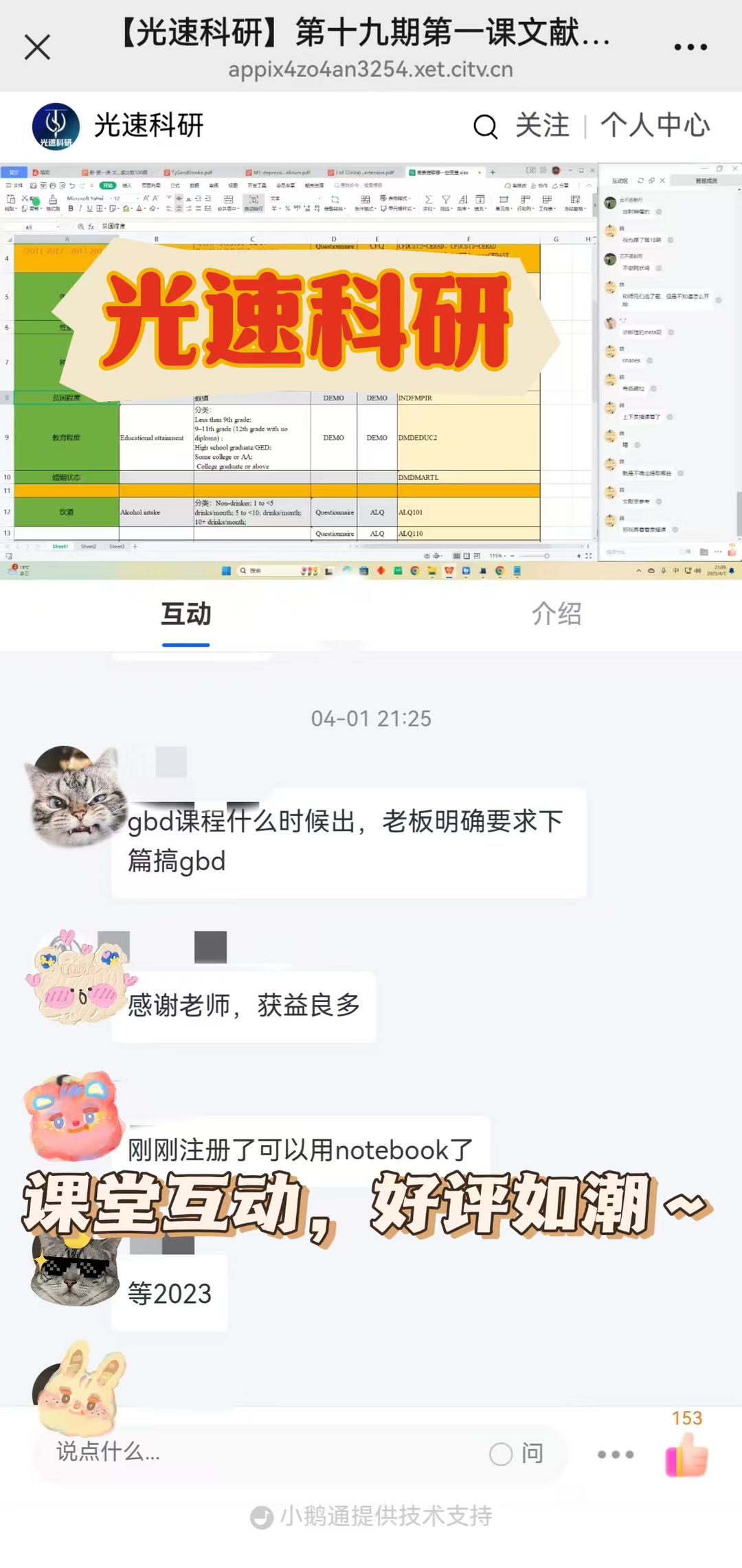Screen dimensions: 742x1568
Task: Switch to the 介绍 tab
Action: [x=556, y=614]
